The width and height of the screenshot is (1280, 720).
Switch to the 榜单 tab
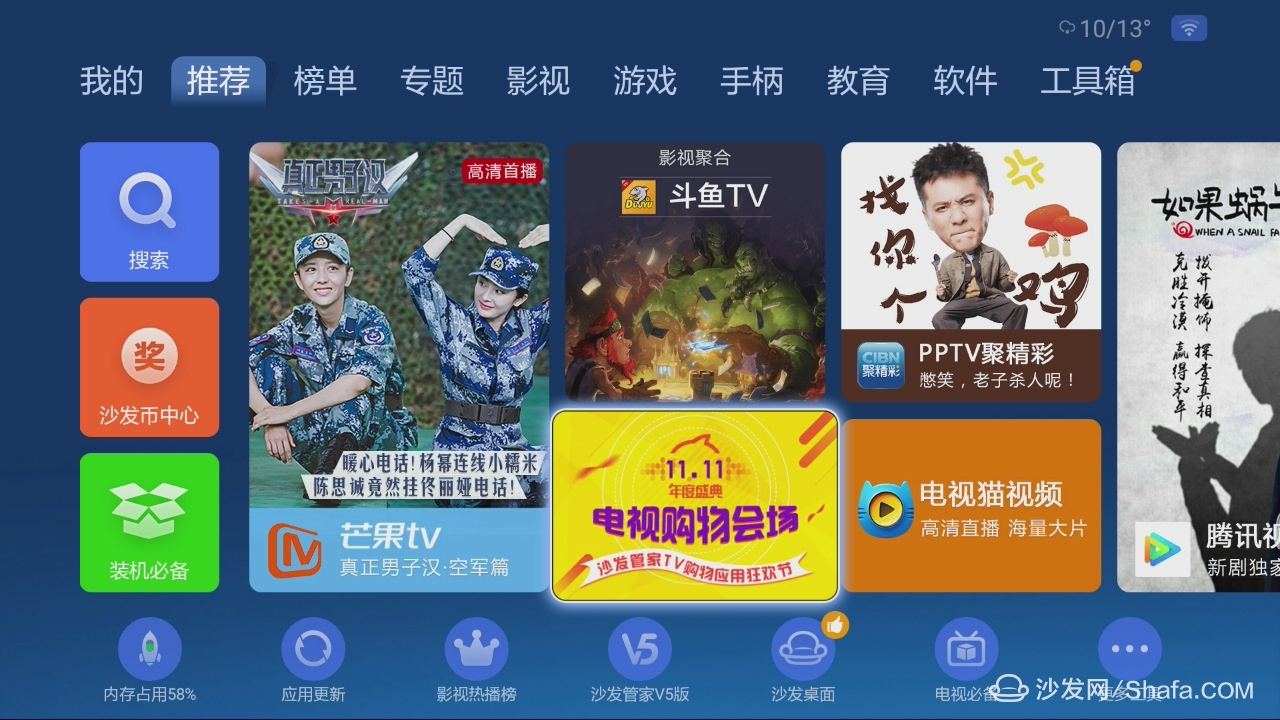coord(325,81)
